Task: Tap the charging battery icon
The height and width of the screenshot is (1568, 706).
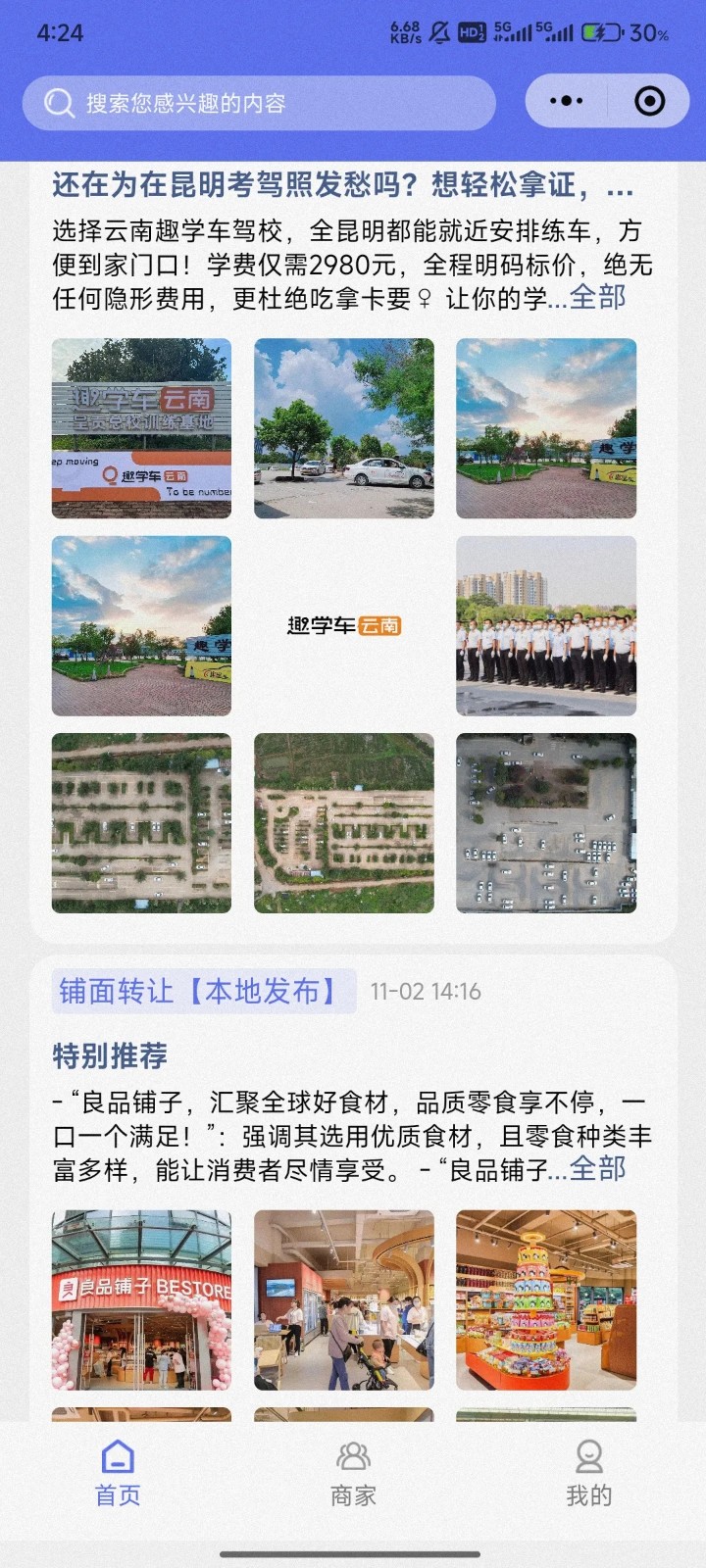Action: pyautogui.click(x=600, y=30)
